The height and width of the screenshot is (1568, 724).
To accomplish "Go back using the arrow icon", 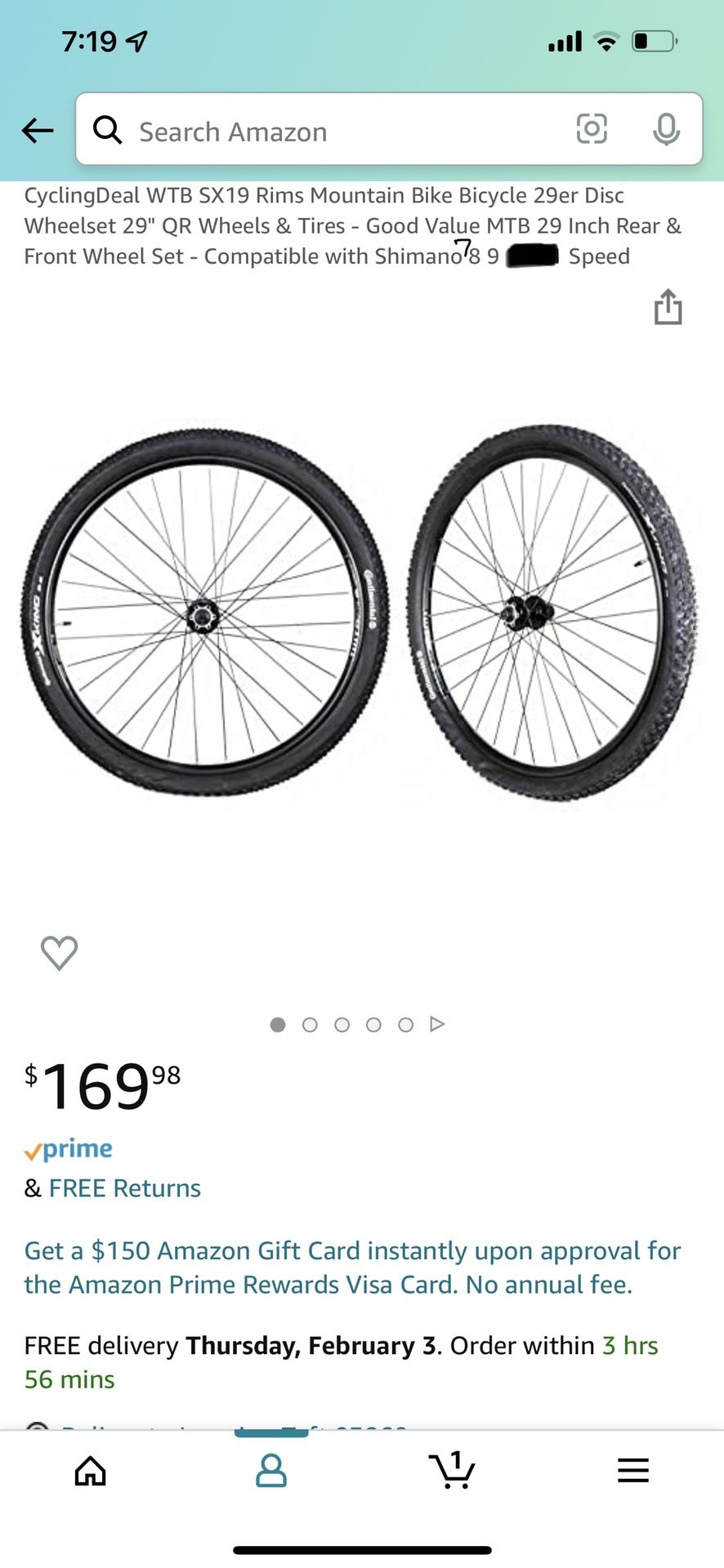I will click(x=38, y=130).
